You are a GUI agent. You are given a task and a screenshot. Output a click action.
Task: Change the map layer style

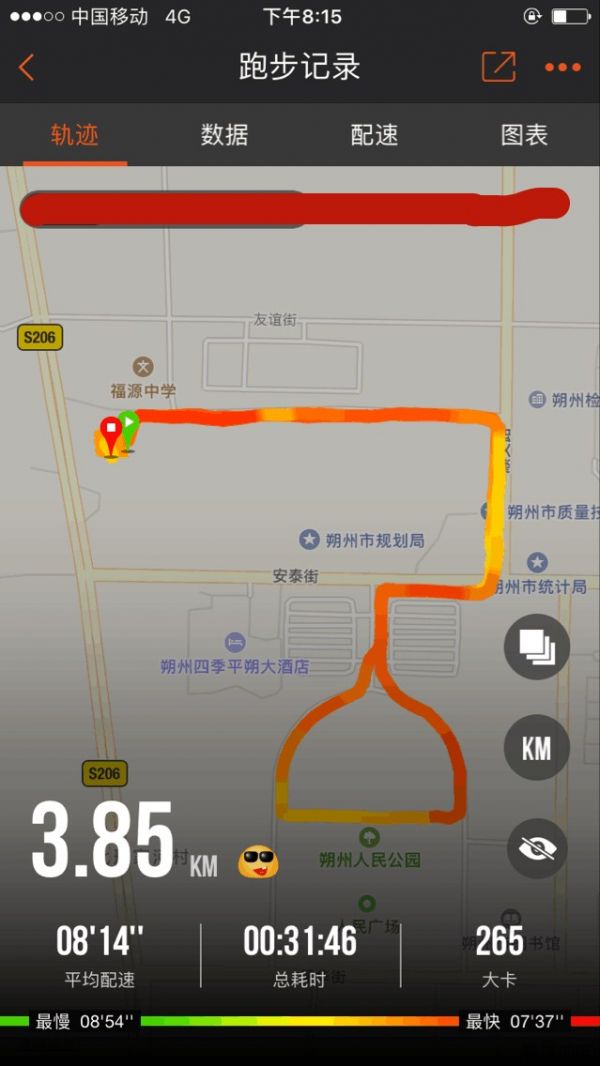537,647
